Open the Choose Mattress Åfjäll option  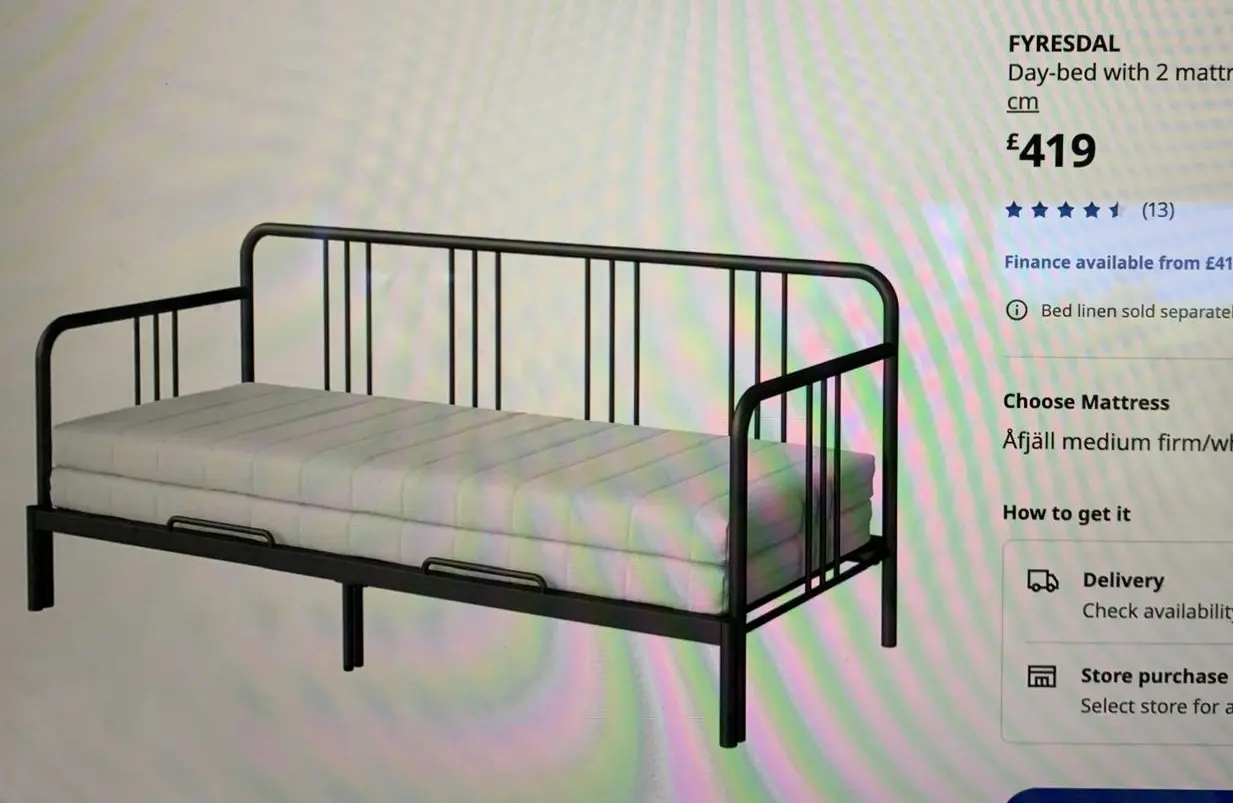click(1117, 441)
